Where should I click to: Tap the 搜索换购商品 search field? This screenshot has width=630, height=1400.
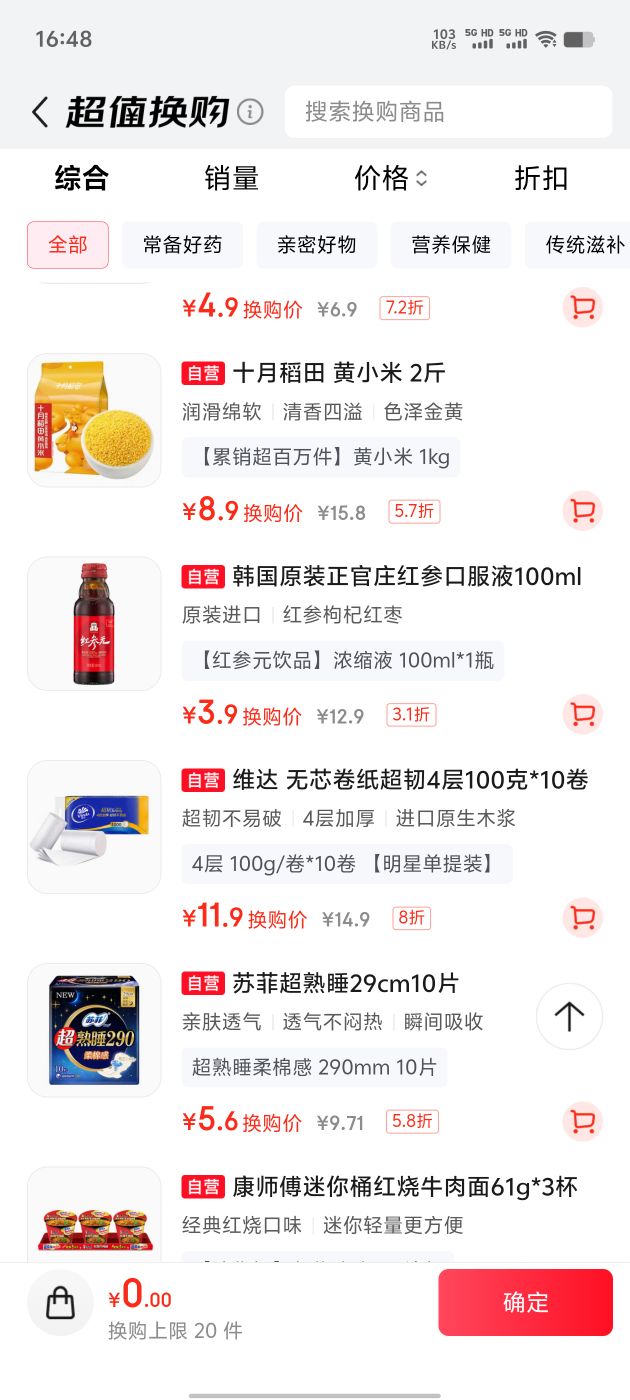pos(448,112)
